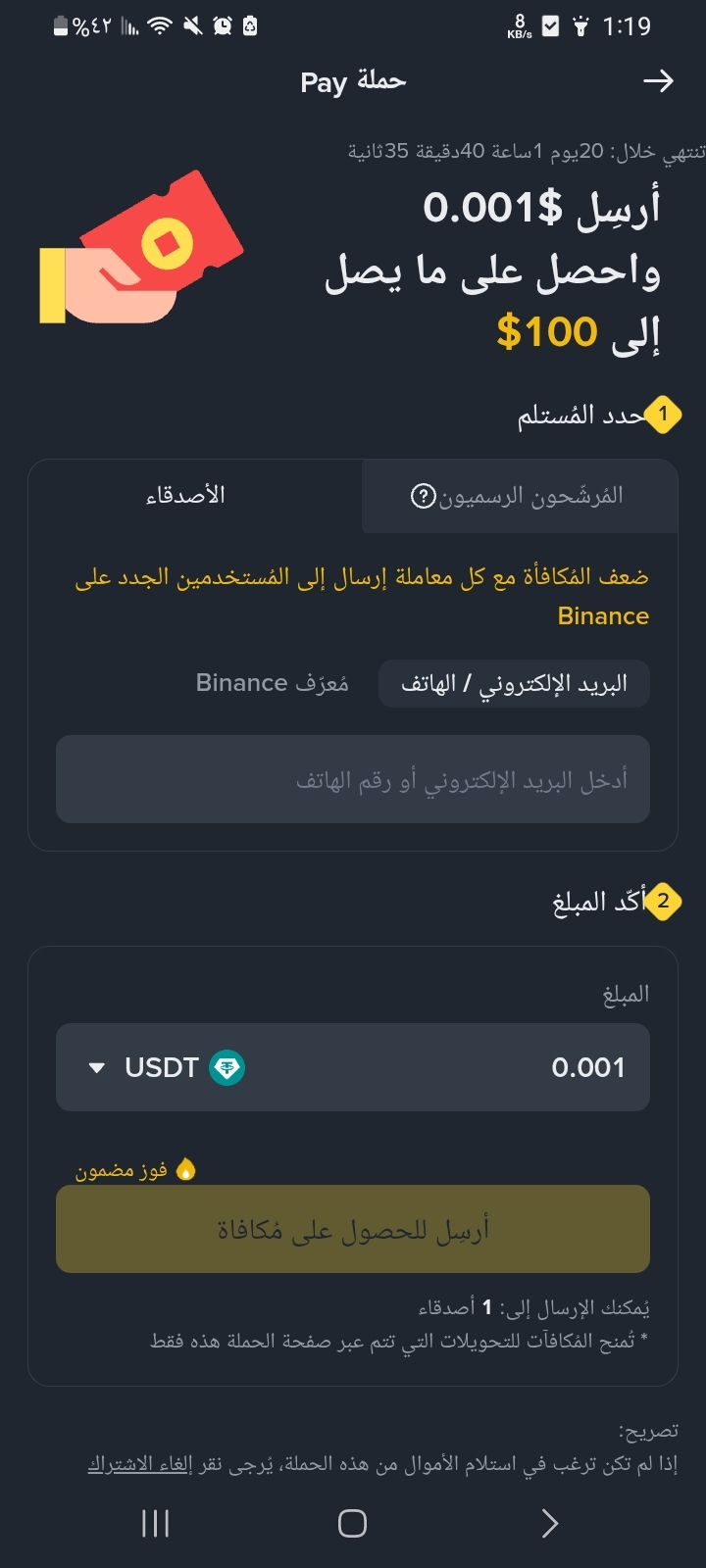Open the USDT currency dropdown
Screen dimensions: 706x1568
click(165, 1067)
